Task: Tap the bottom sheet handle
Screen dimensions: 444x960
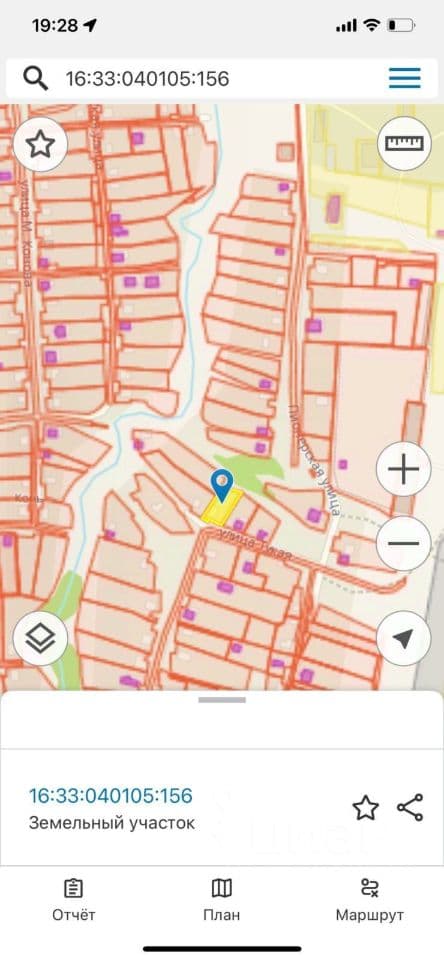Action: [222, 700]
